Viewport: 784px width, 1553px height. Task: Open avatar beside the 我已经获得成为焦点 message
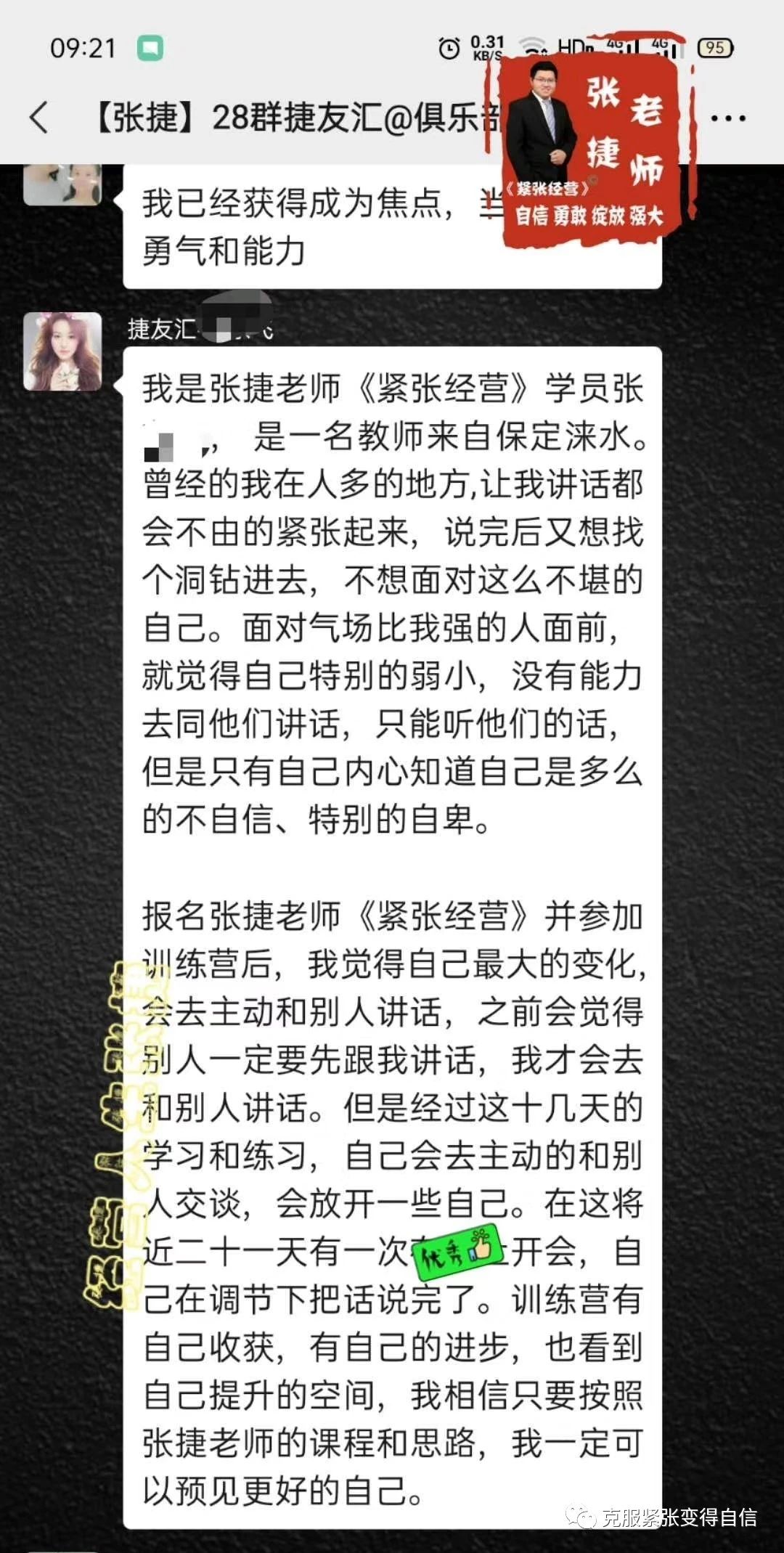tap(62, 184)
